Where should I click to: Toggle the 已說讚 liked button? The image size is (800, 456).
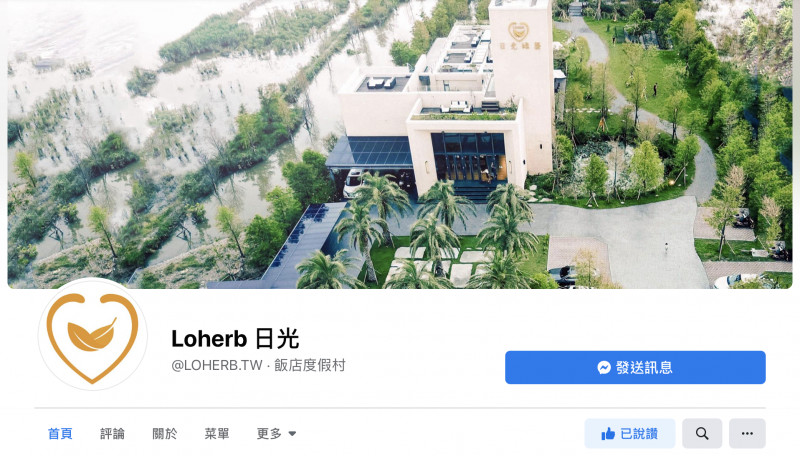(630, 433)
